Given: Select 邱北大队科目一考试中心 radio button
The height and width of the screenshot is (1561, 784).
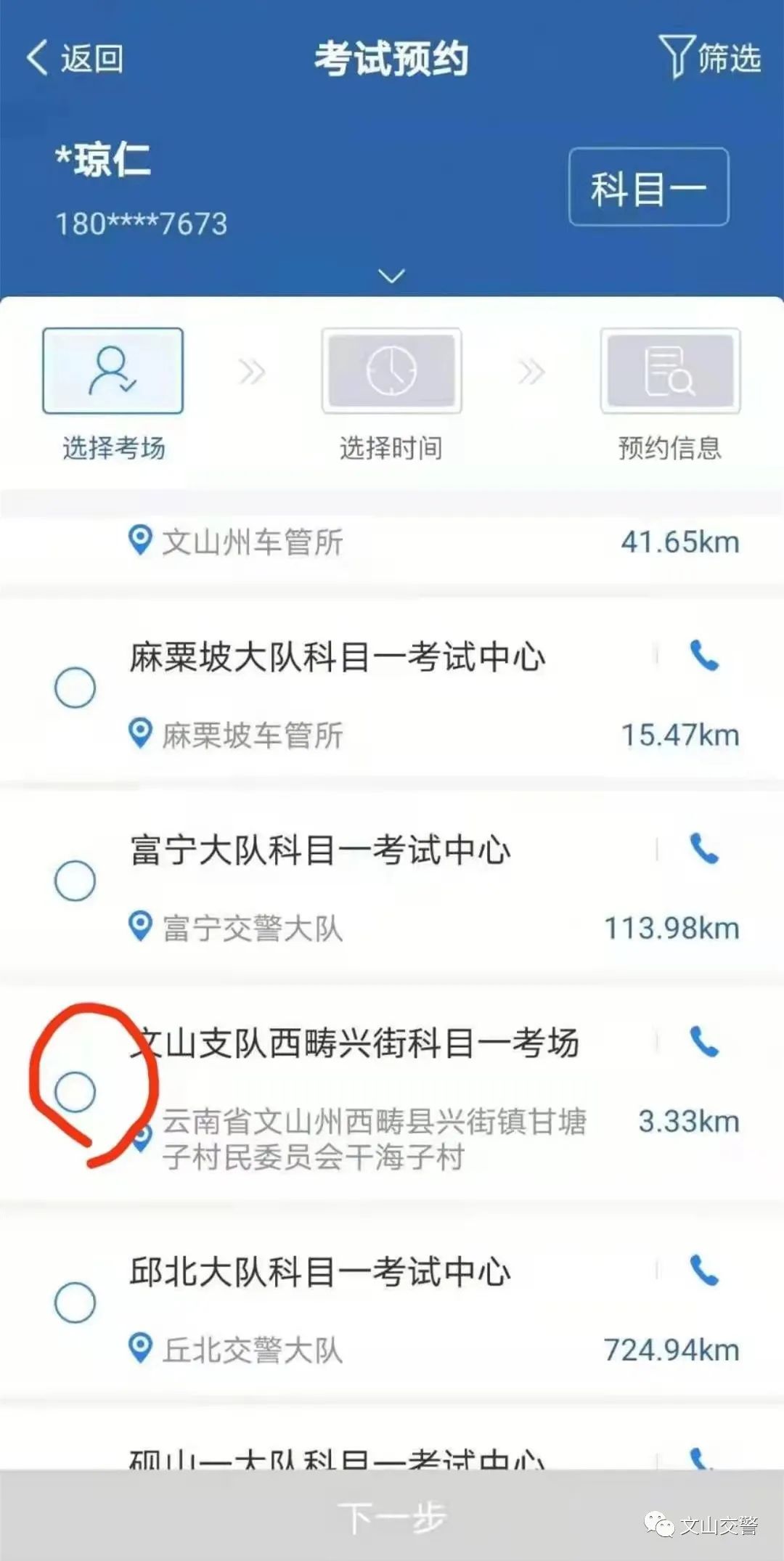Looking at the screenshot, I should pos(75,1303).
